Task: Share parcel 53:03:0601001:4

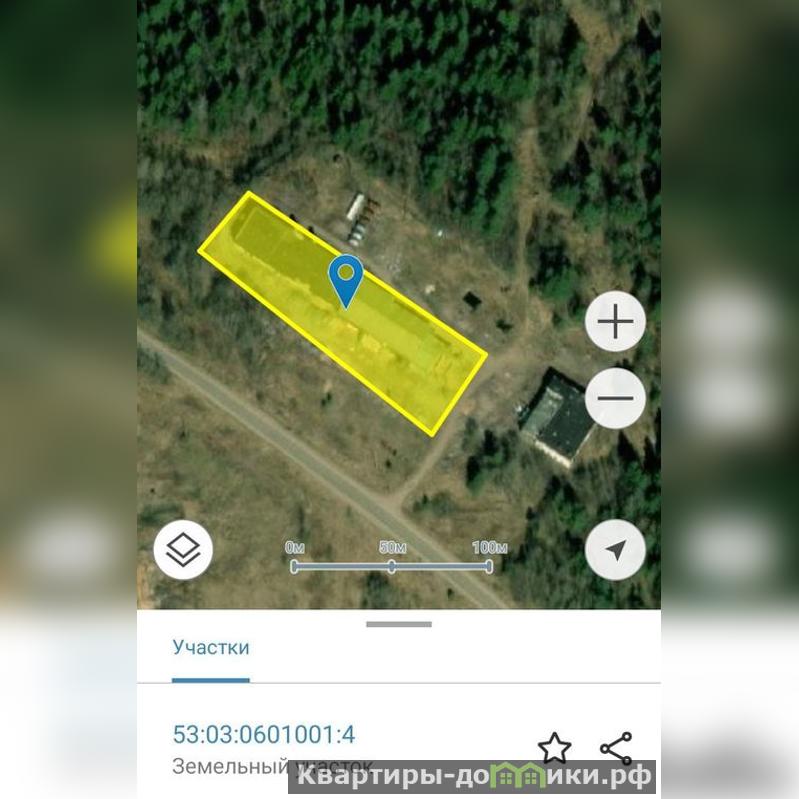Action: coord(616,747)
